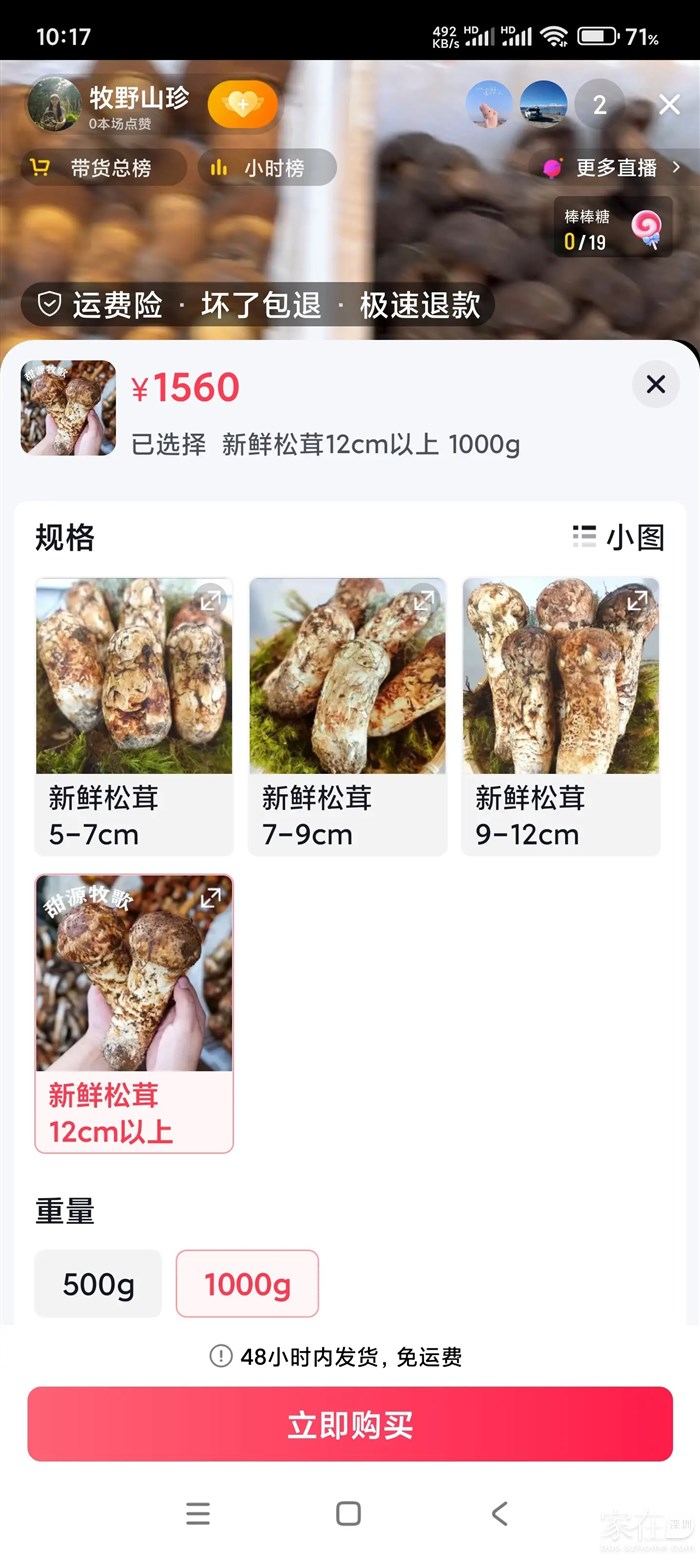The image size is (700, 1555).
Task: Open the 带货总榜 ranking
Action: pyautogui.click(x=104, y=168)
